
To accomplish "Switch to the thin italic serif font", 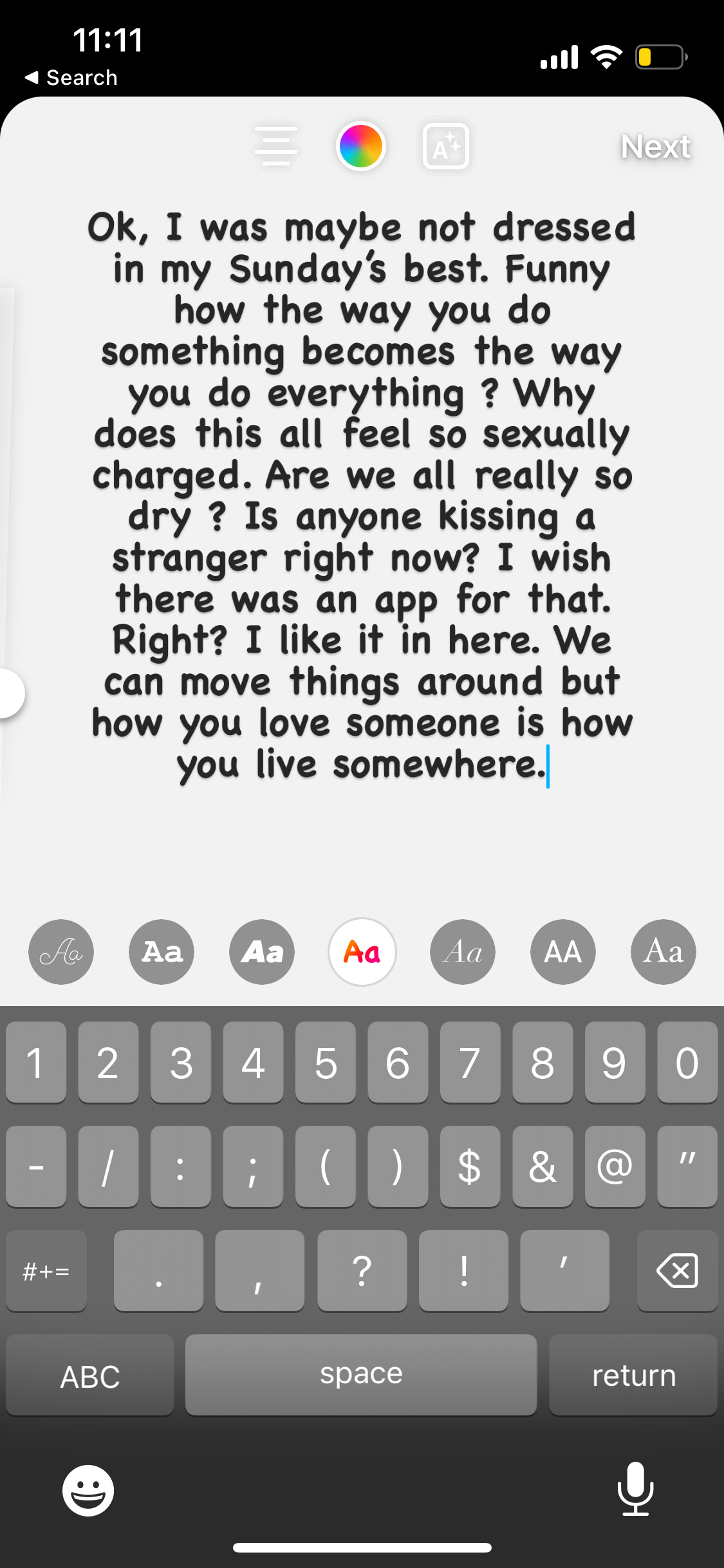I will point(463,951).
